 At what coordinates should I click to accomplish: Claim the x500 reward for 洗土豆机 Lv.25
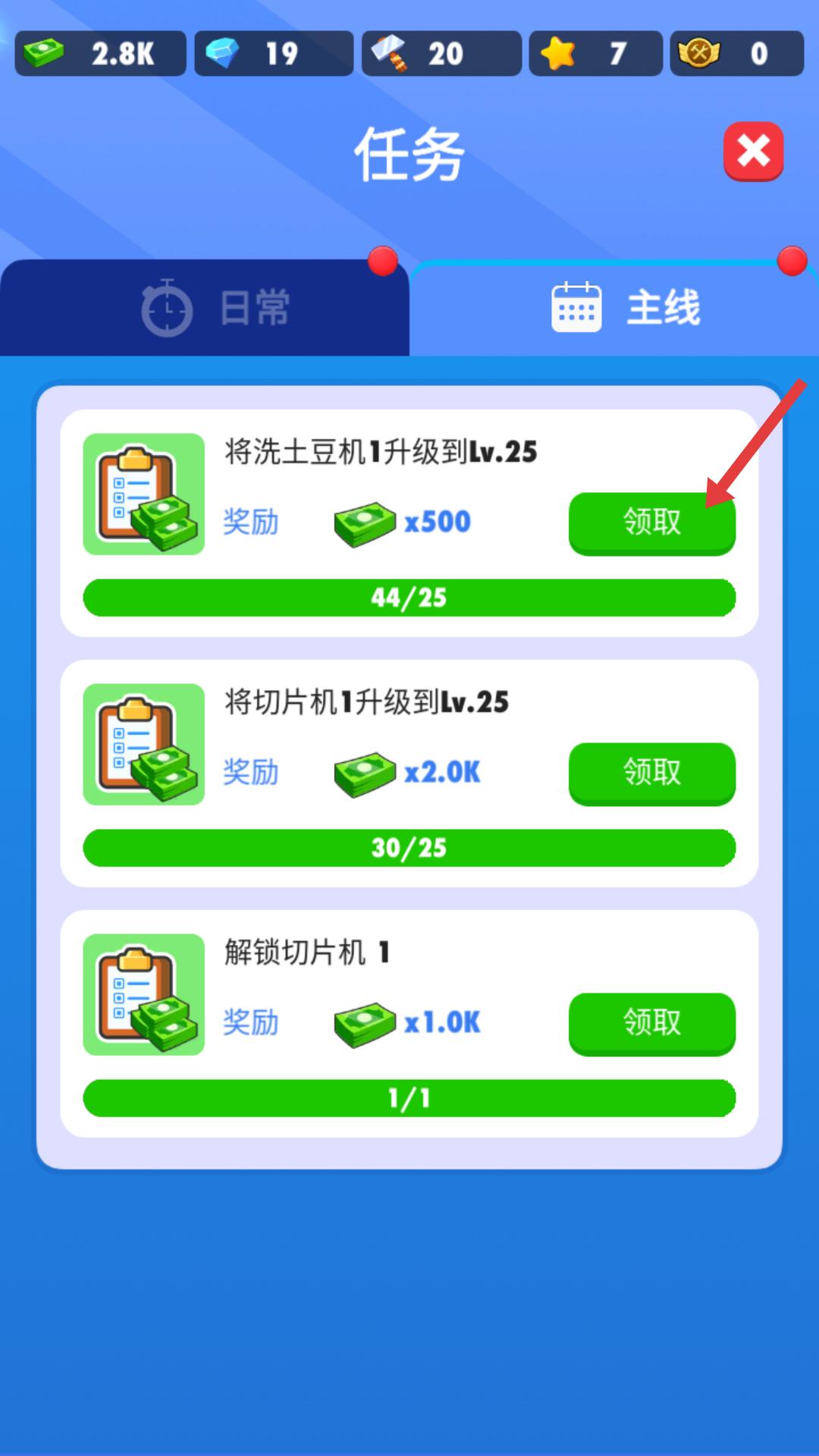point(651,522)
